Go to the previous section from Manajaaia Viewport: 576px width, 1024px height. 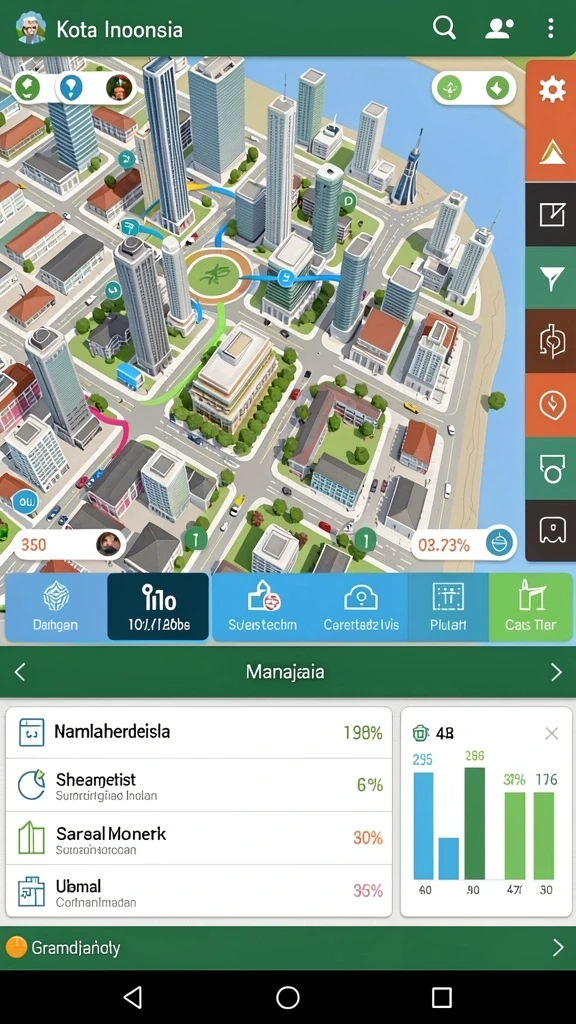pyautogui.click(x=20, y=672)
